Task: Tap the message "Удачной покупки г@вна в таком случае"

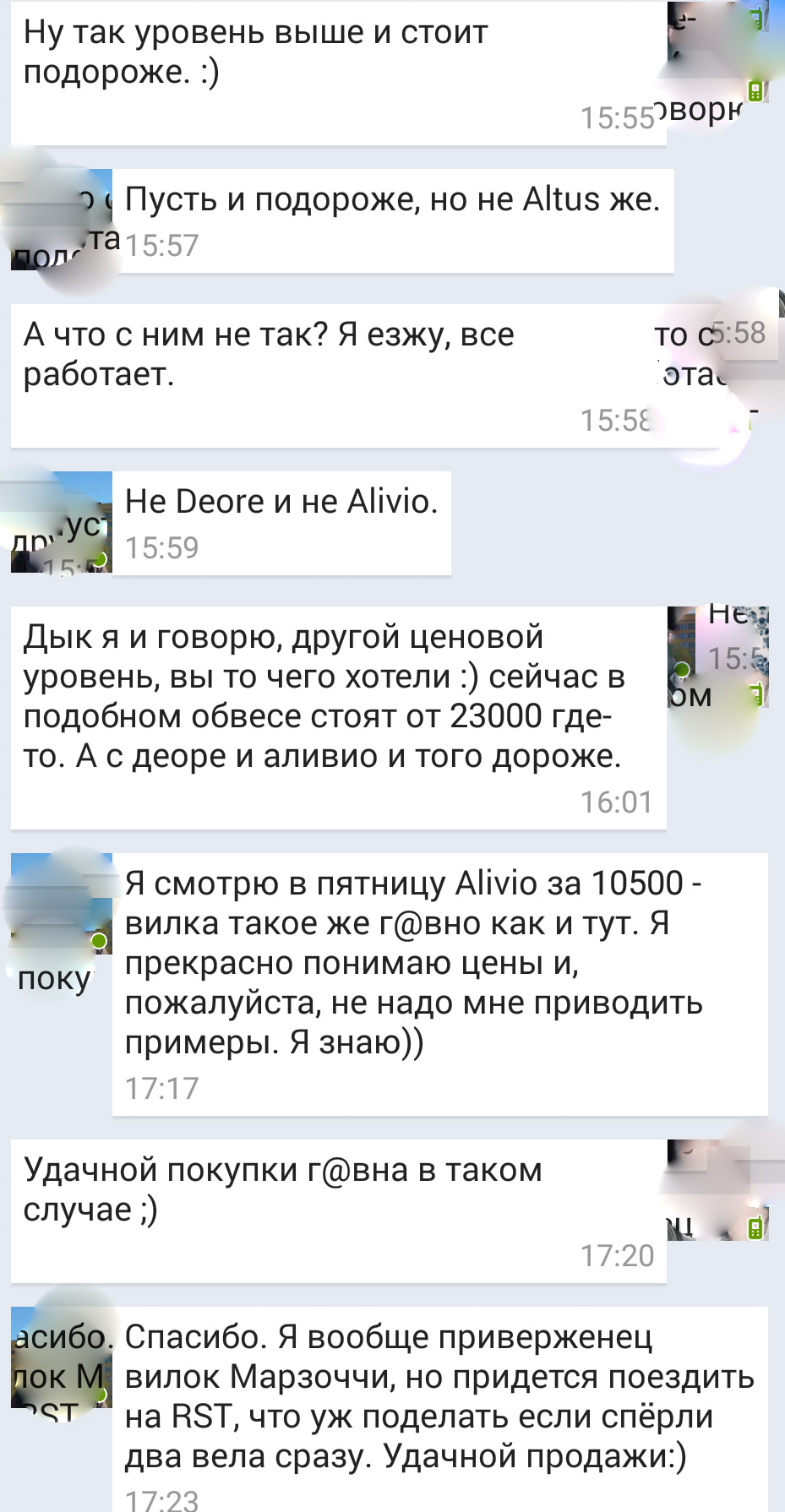Action: click(x=338, y=1211)
